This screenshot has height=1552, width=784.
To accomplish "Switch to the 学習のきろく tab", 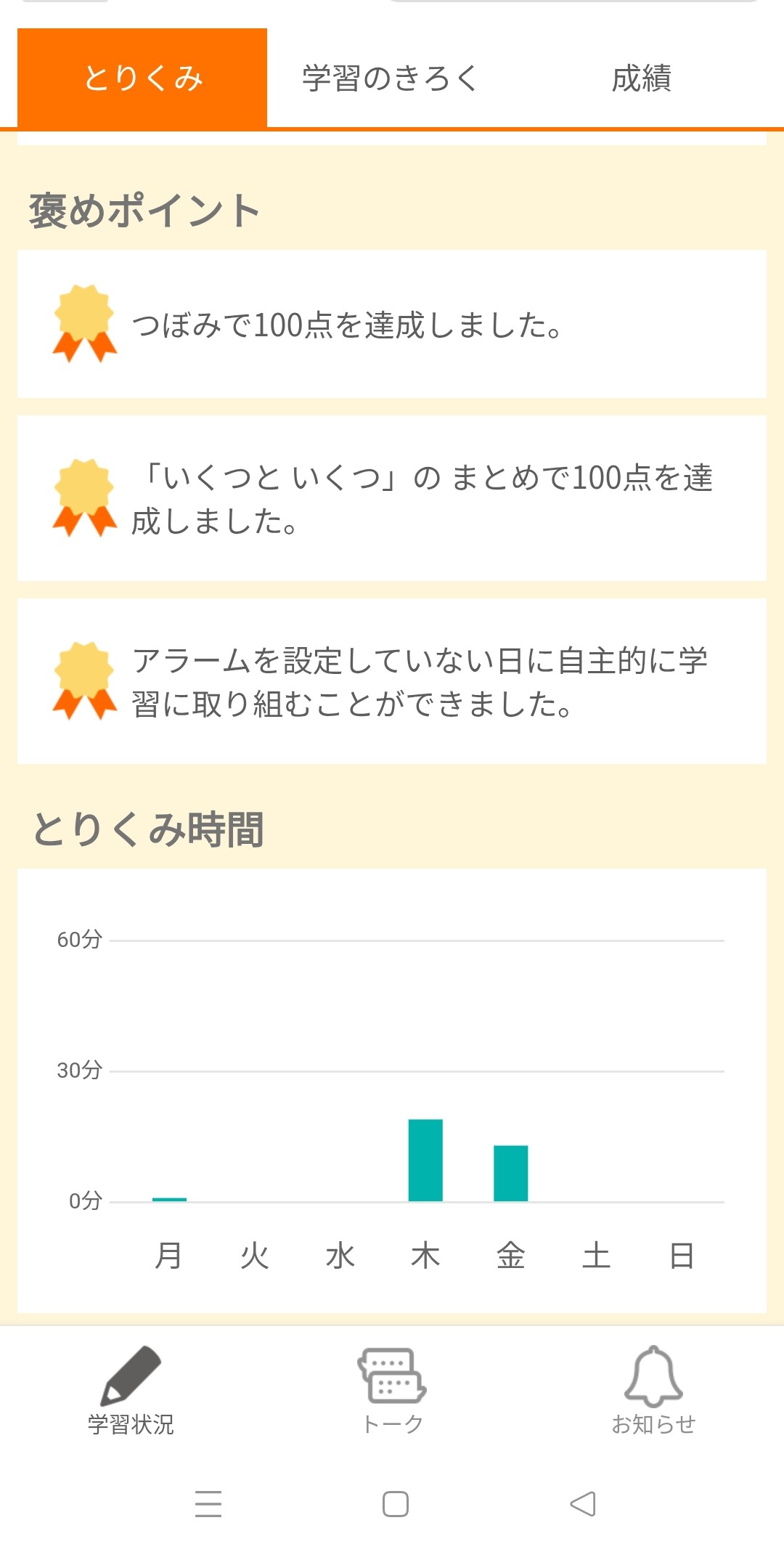I will 391,78.
